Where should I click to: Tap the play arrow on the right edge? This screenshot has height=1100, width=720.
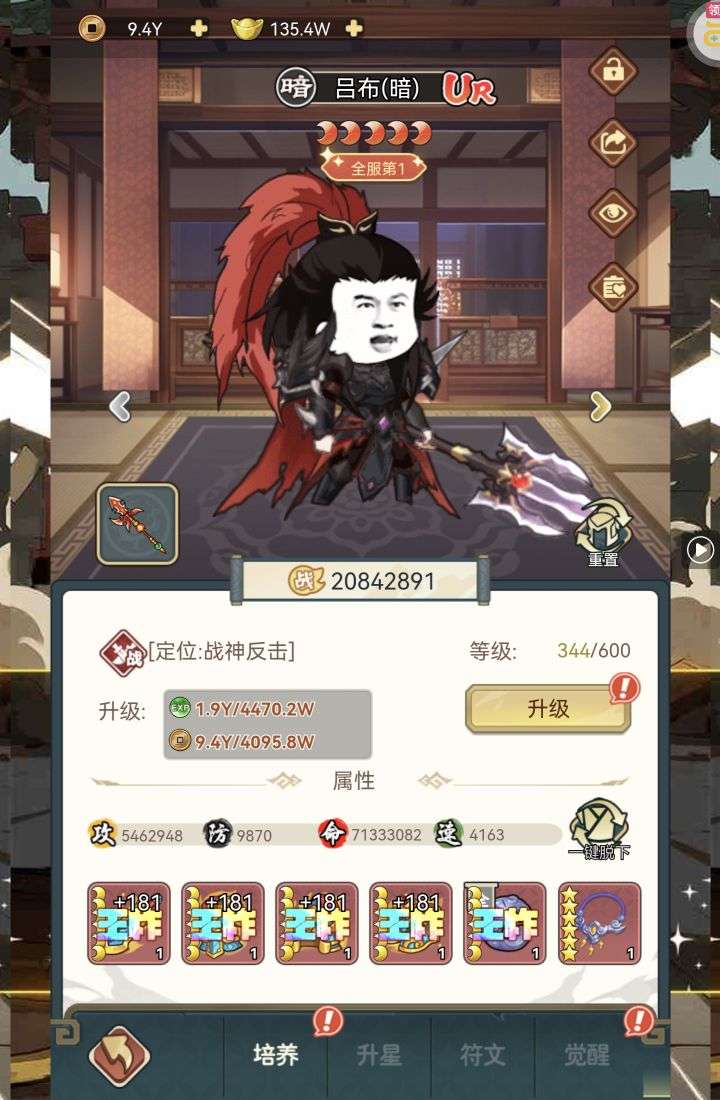(702, 549)
